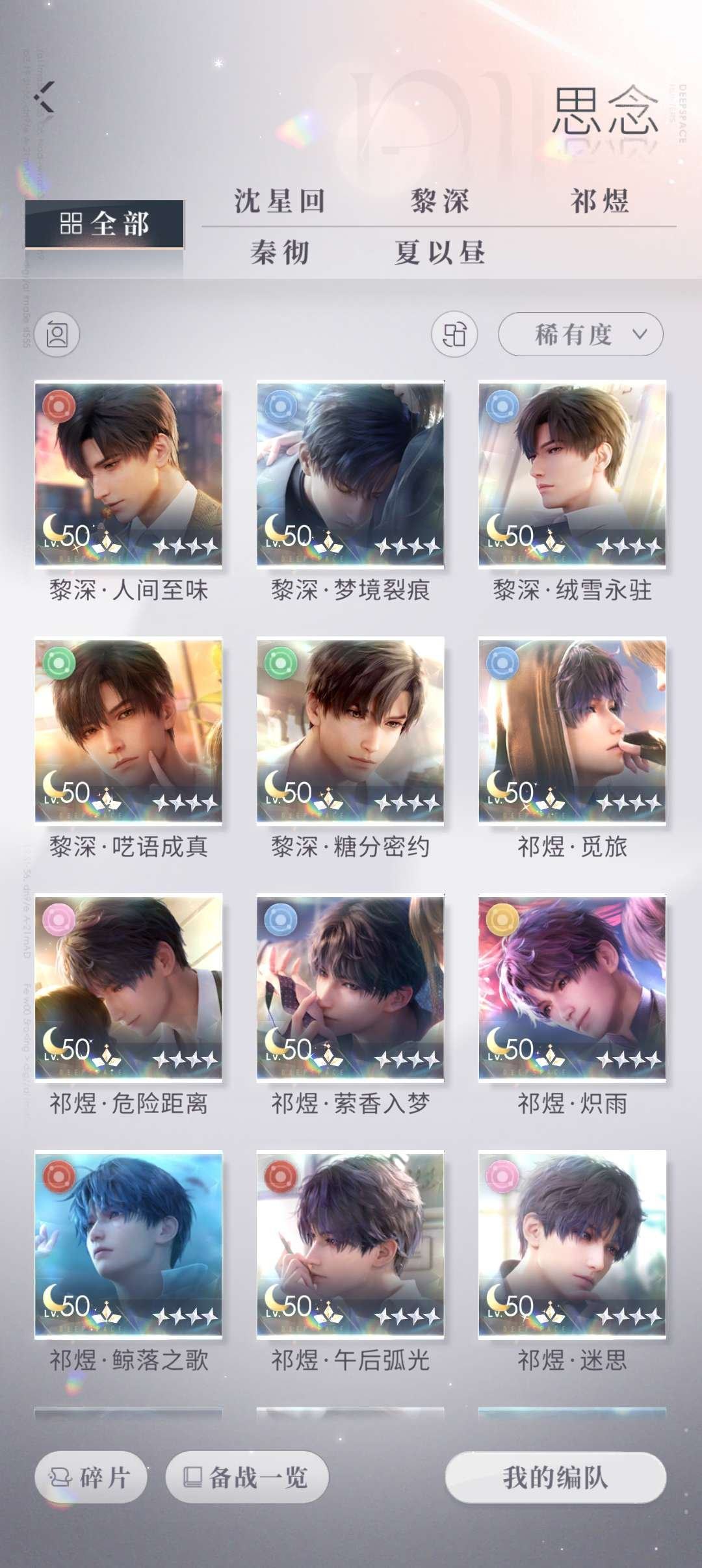Viewport: 702px width, 1568px height.
Task: Tap the portrait photo icon button
Action: coord(57,335)
